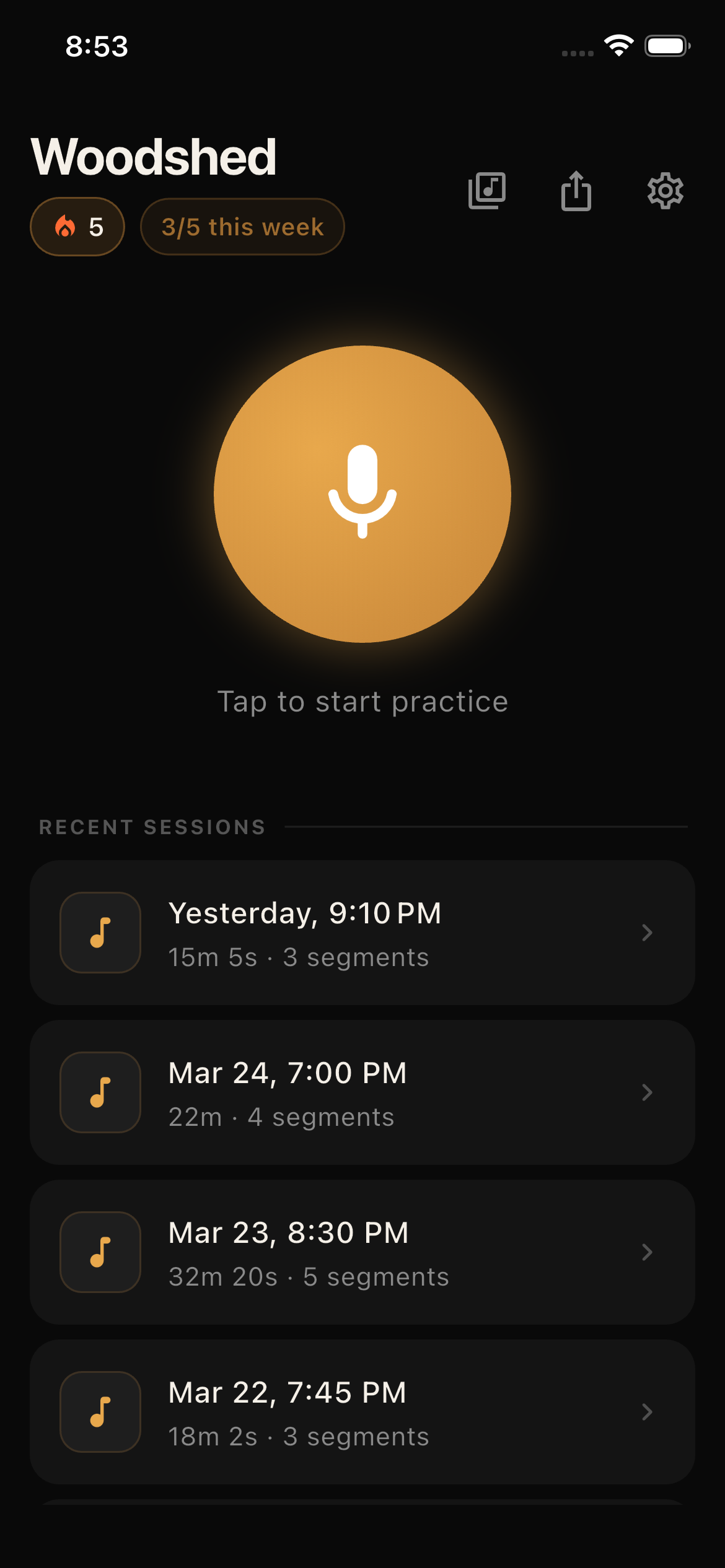Open Yesterday, 9:10 PM session
This screenshot has width=725, height=1568.
[362, 933]
